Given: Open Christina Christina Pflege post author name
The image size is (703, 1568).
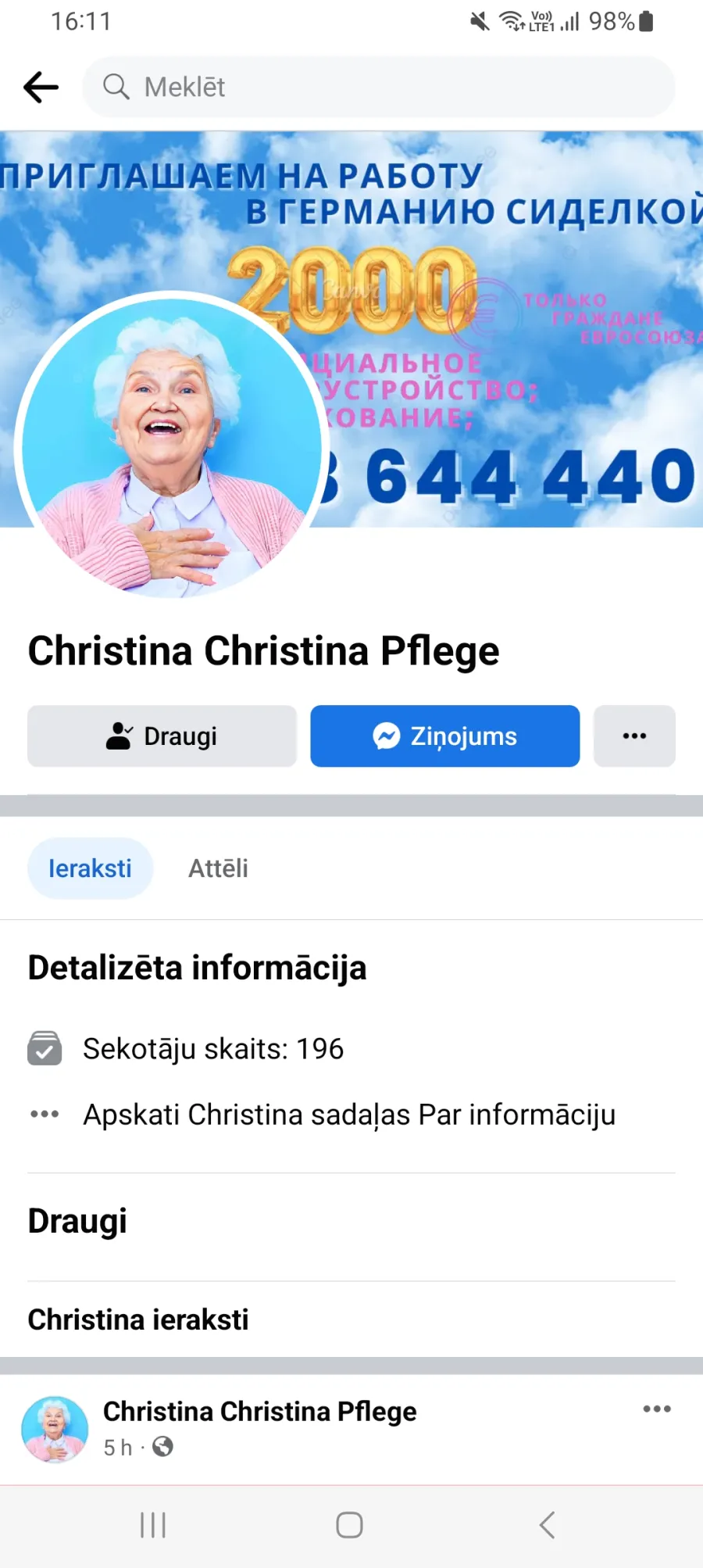Looking at the screenshot, I should pos(260,1412).
